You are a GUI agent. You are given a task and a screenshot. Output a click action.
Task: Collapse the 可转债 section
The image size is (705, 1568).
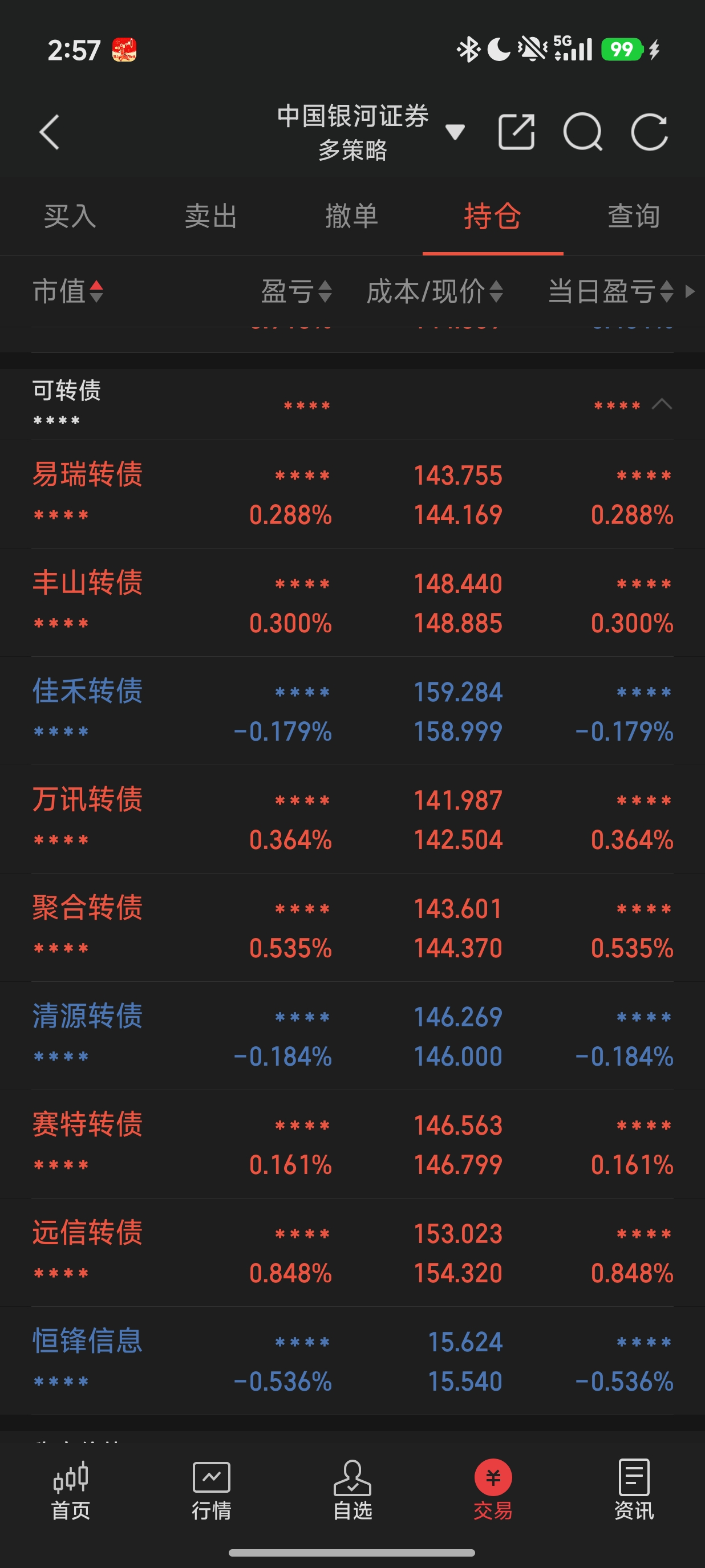662,404
